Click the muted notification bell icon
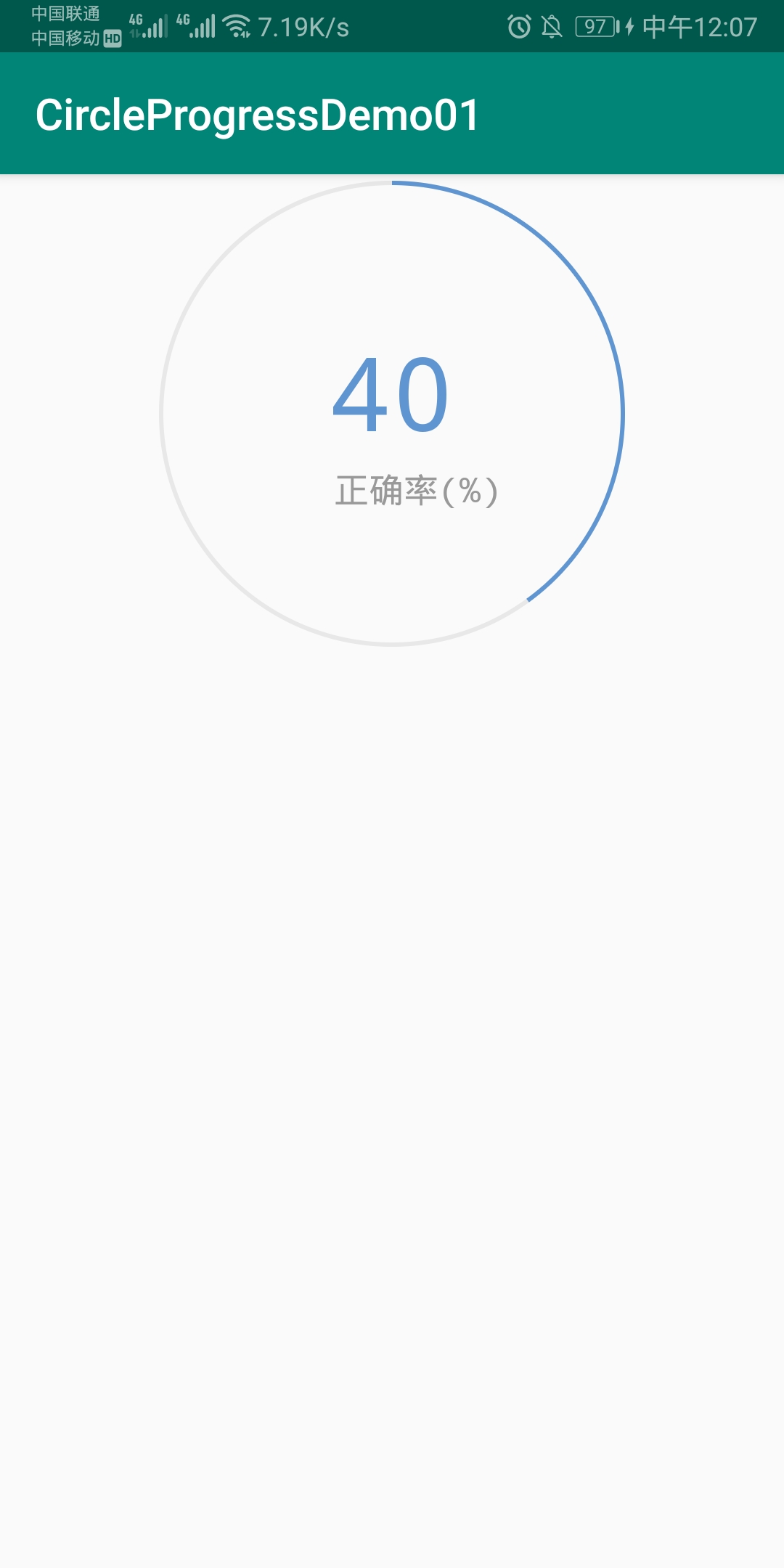Screen dimensions: 784x1568 (552, 26)
